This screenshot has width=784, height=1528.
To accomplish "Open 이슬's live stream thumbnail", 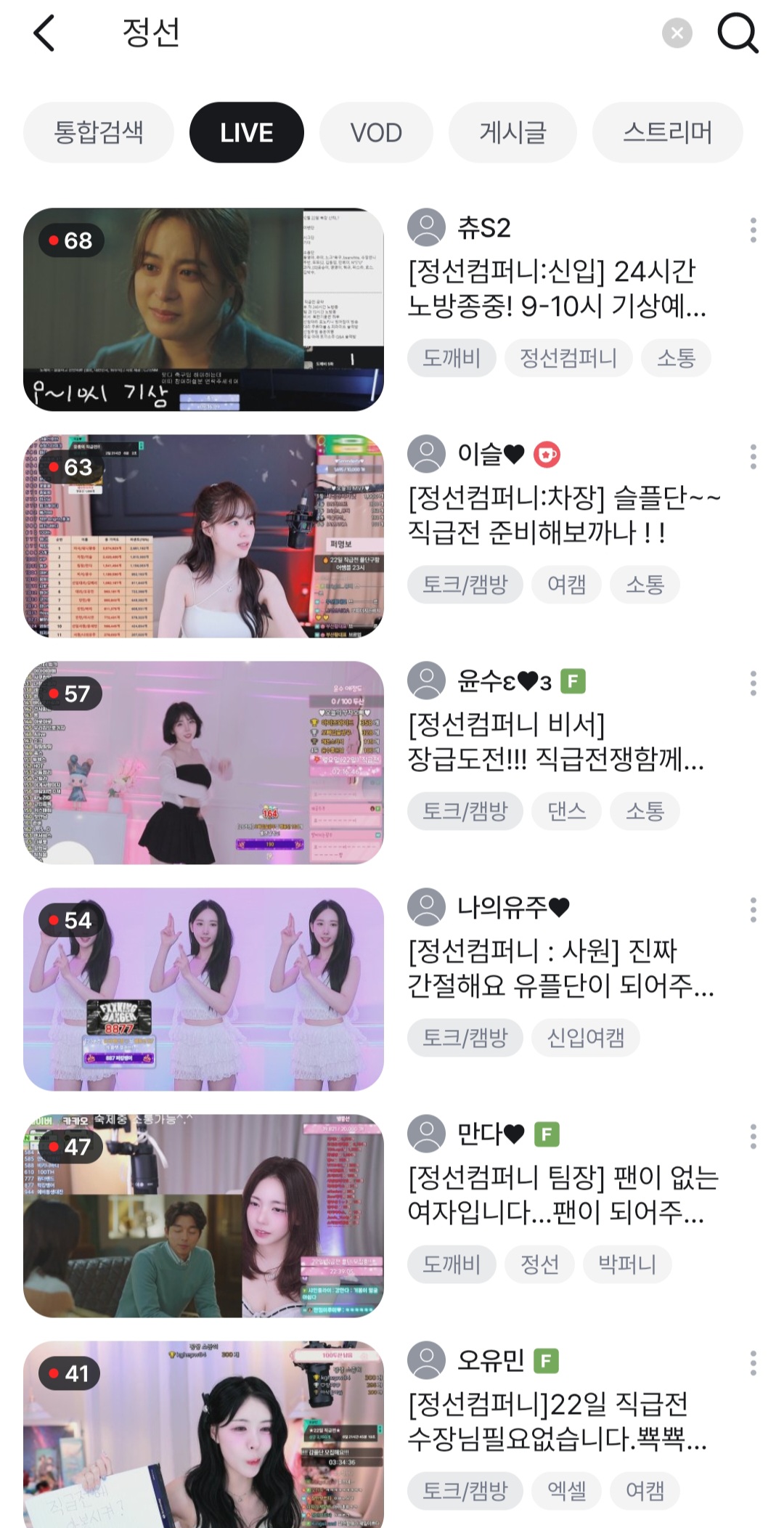I will pos(203,536).
